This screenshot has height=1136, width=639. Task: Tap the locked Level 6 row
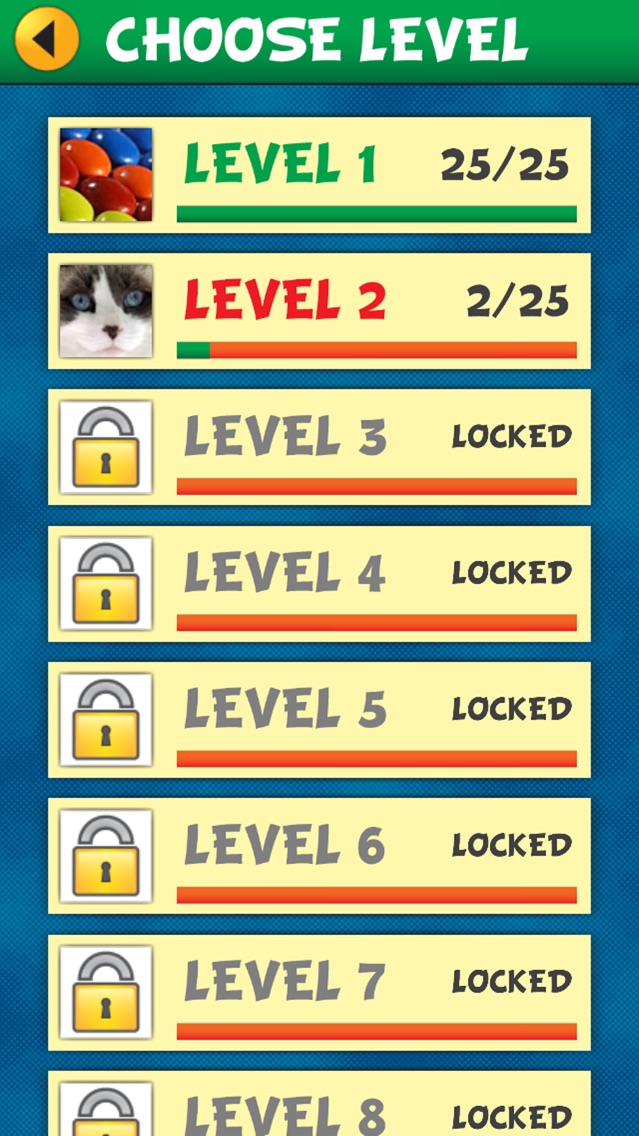point(320,856)
